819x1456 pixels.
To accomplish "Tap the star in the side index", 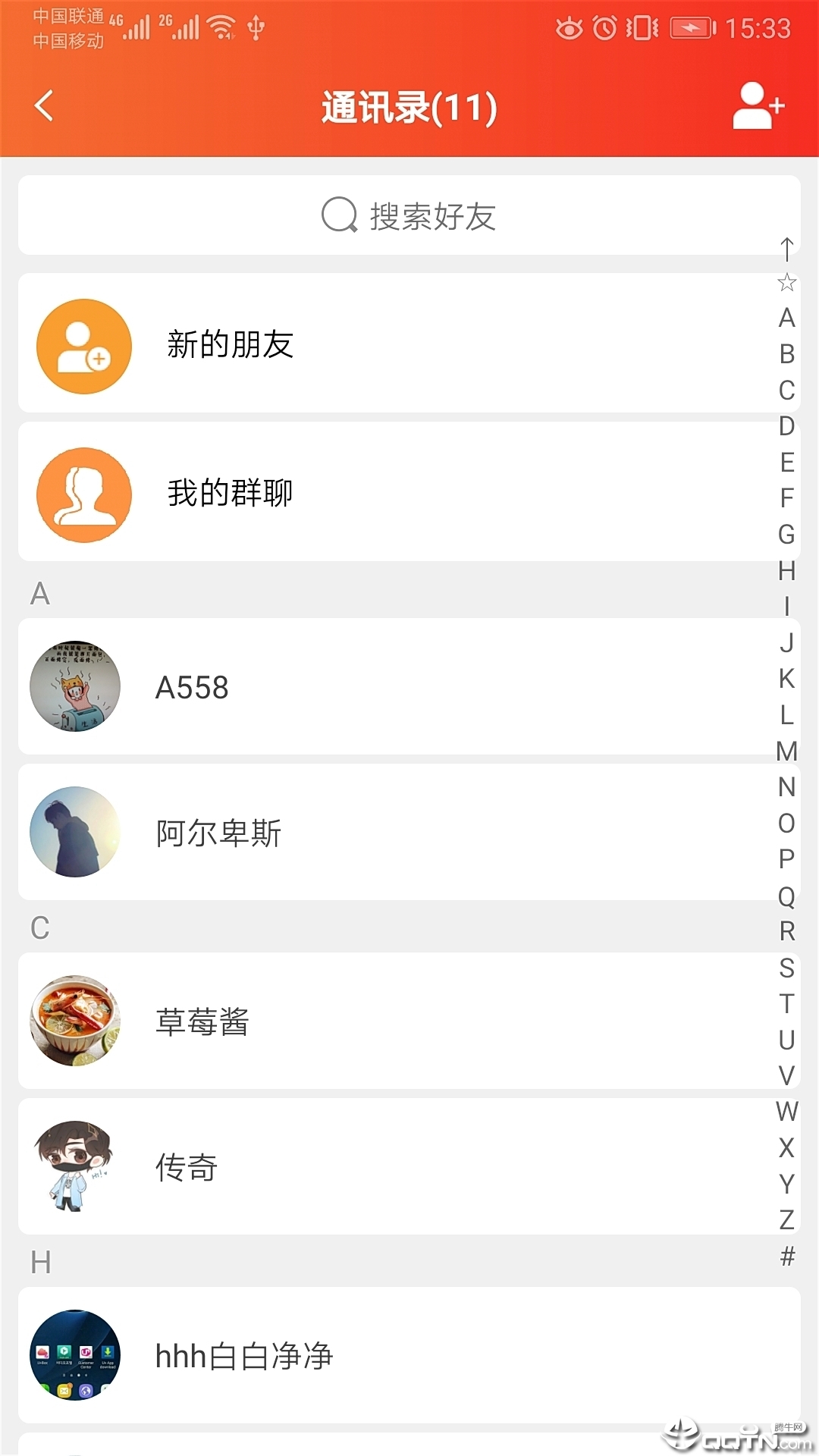I will [786, 284].
